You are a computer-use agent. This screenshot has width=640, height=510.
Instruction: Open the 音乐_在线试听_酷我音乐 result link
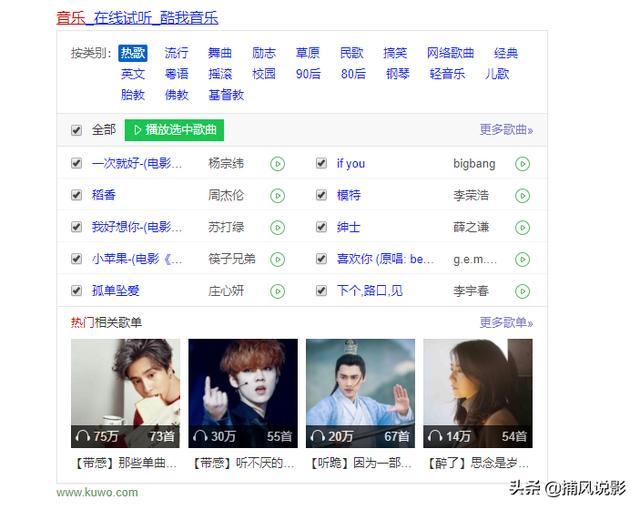[x=137, y=17]
